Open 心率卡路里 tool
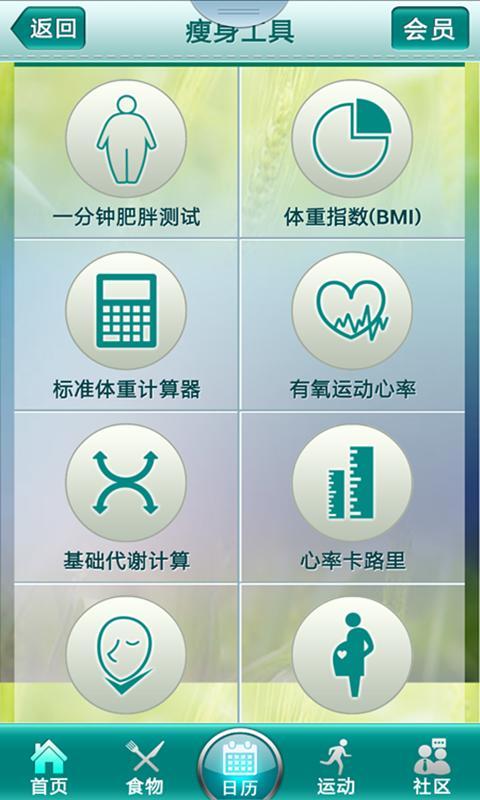This screenshot has height=800, width=480. pyautogui.click(x=352, y=497)
